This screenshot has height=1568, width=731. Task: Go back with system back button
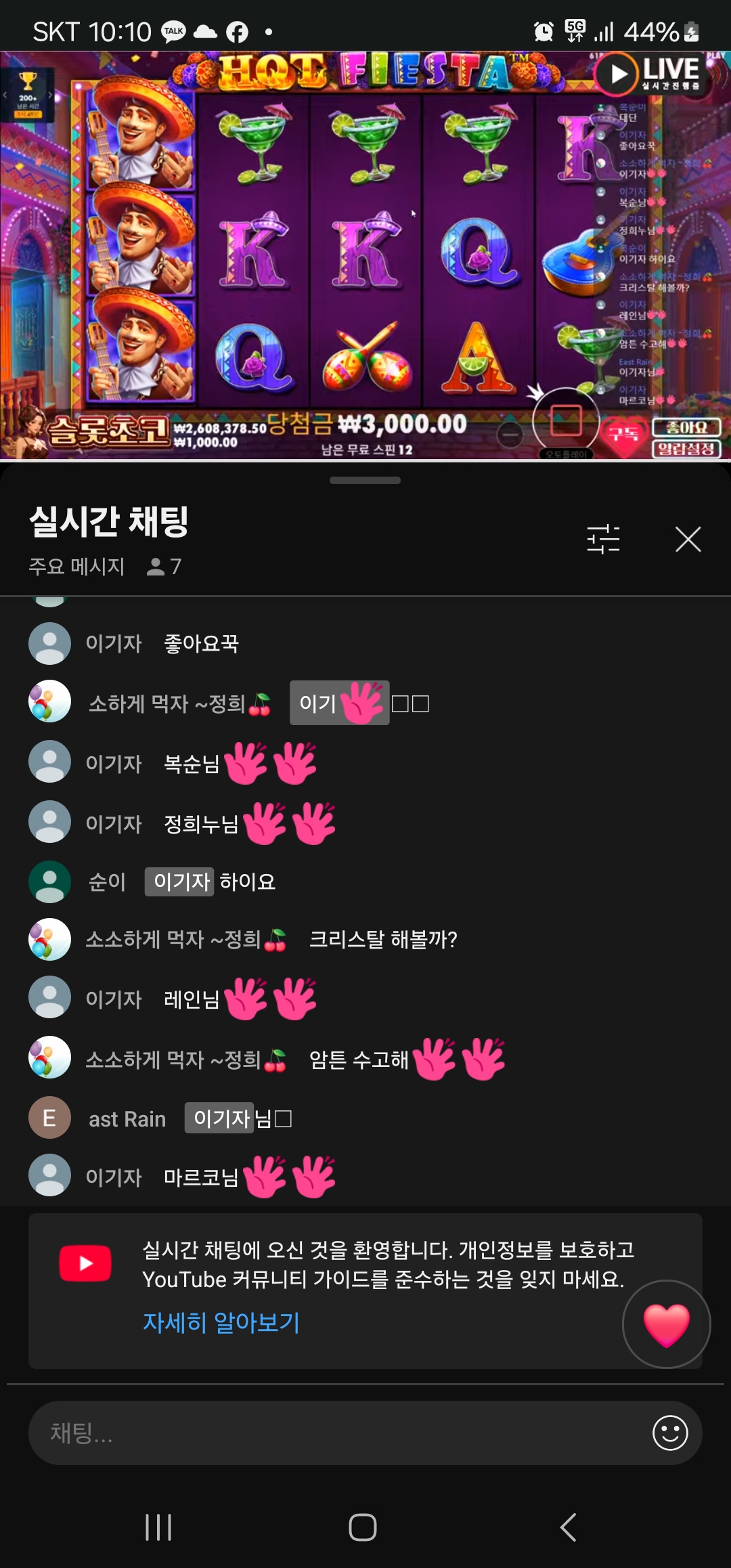[x=569, y=1527]
